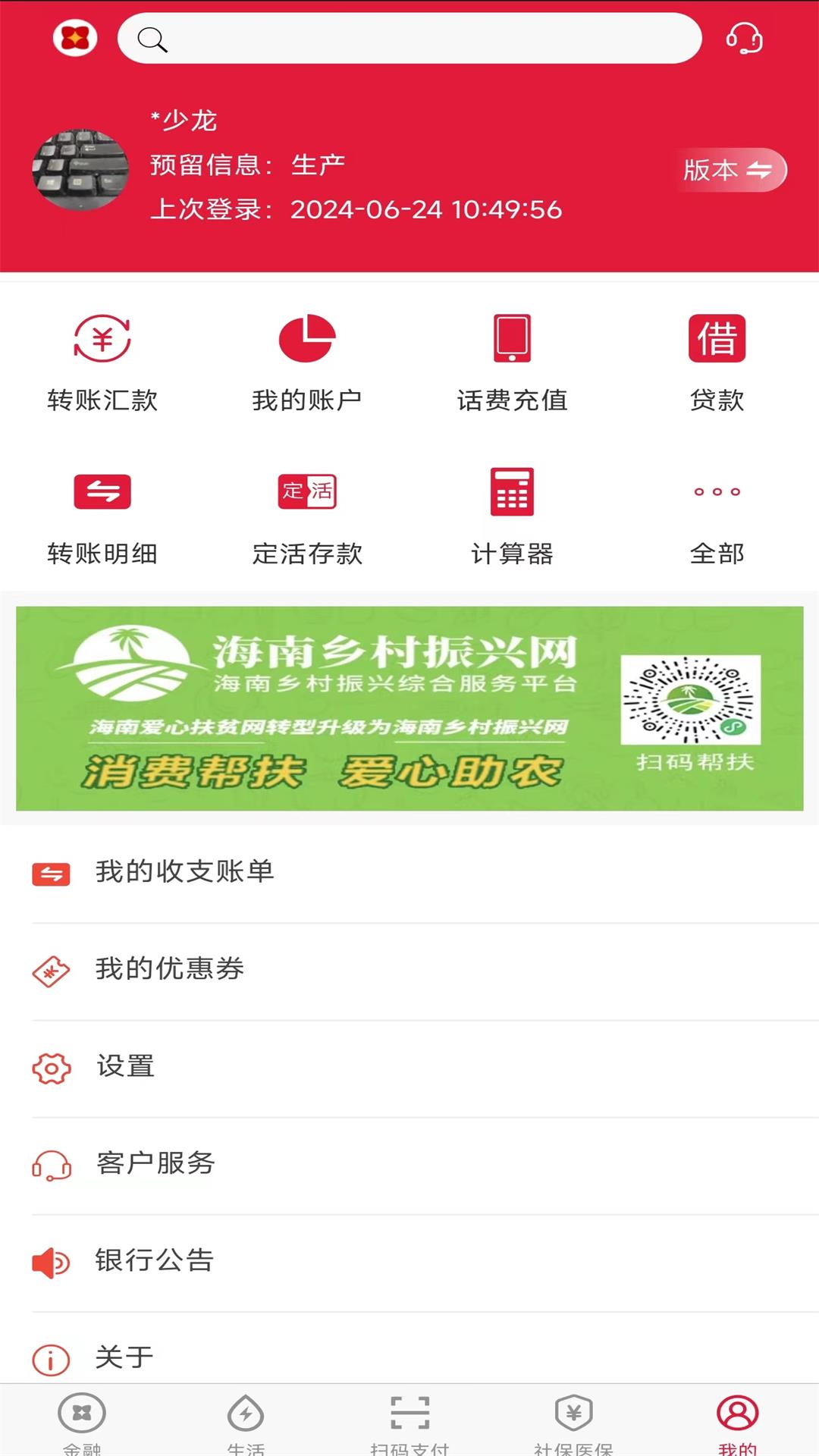Contact 客户服务 from the list

coord(409,1164)
